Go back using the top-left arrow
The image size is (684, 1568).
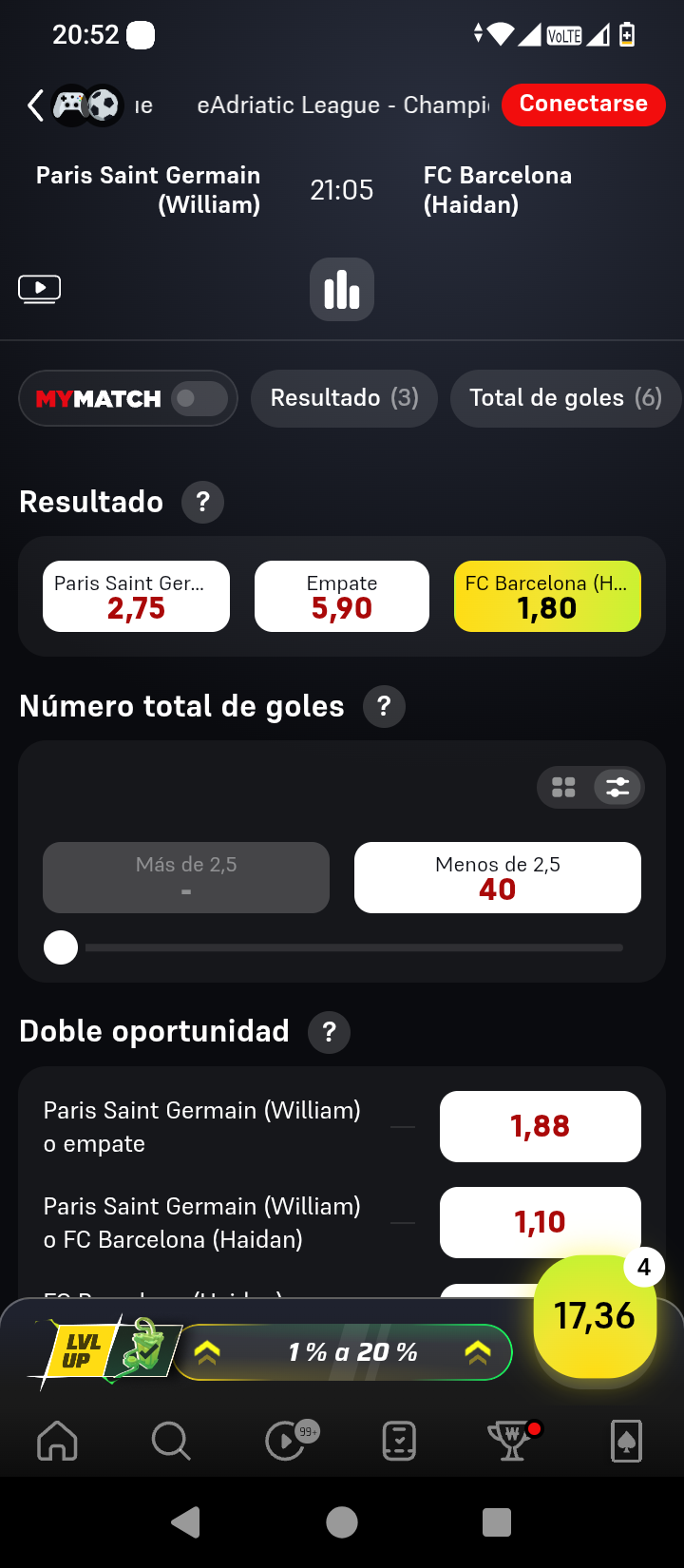(35, 105)
